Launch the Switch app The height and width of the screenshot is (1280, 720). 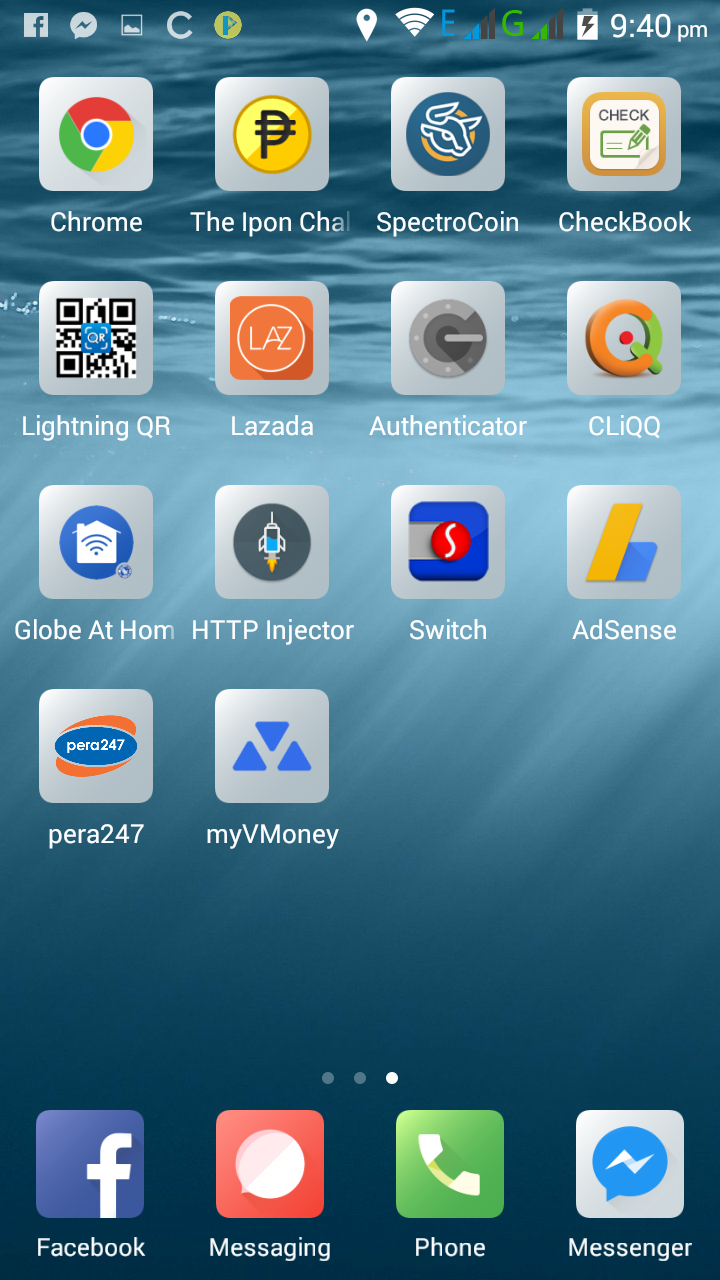point(448,542)
